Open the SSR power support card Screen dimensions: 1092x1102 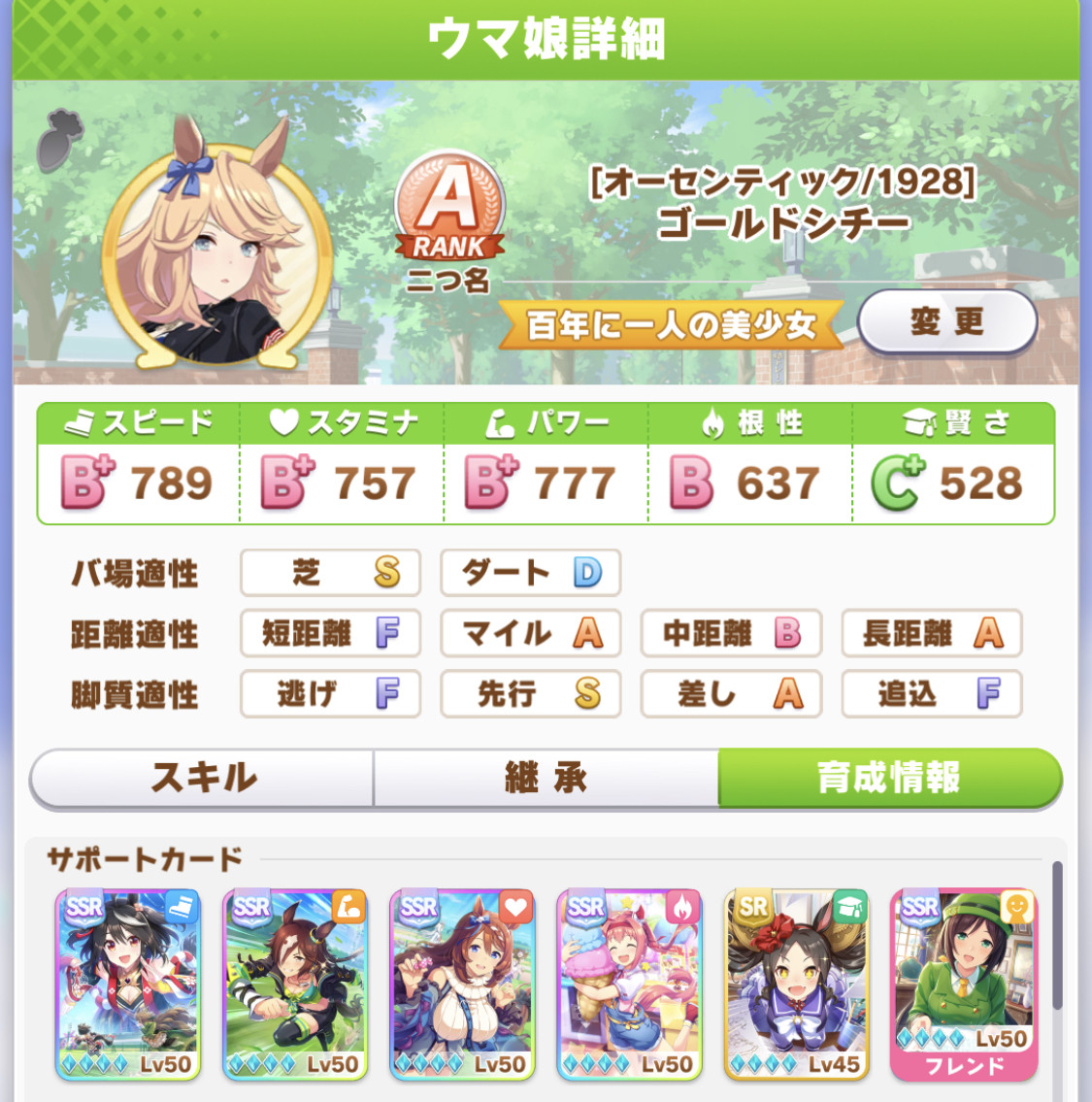(x=295, y=984)
